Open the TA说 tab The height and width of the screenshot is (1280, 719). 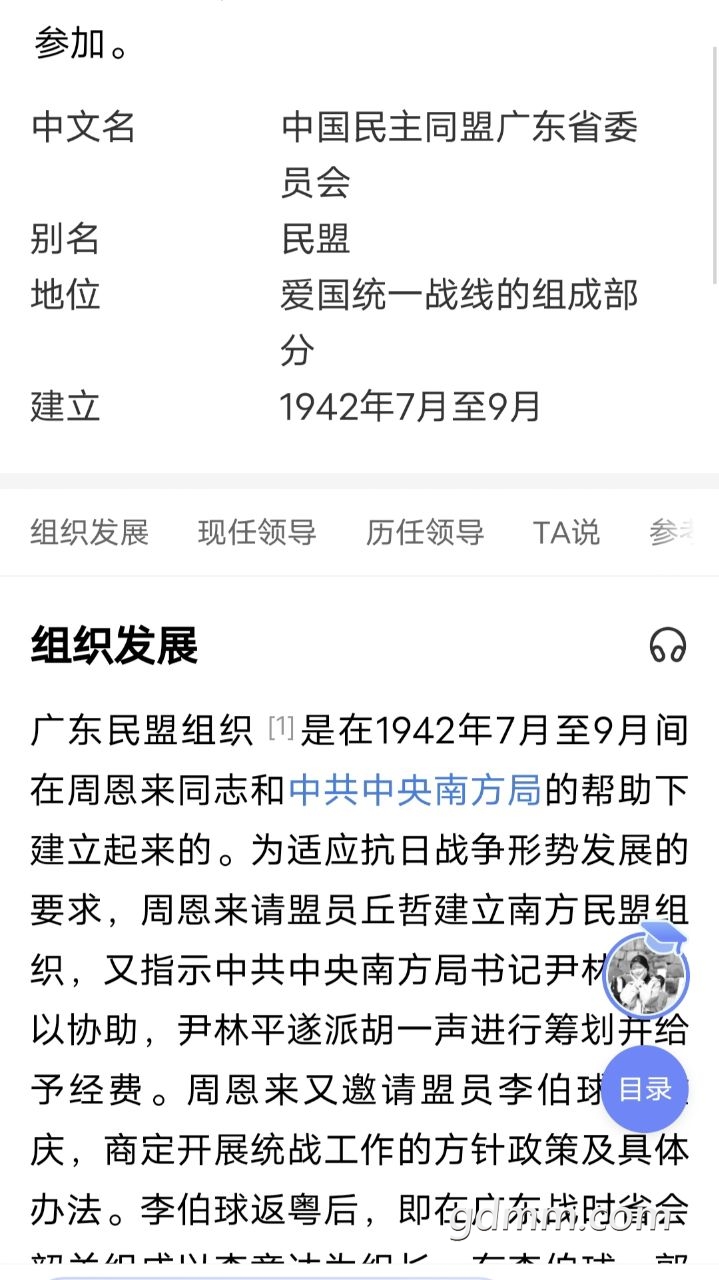[x=566, y=532]
